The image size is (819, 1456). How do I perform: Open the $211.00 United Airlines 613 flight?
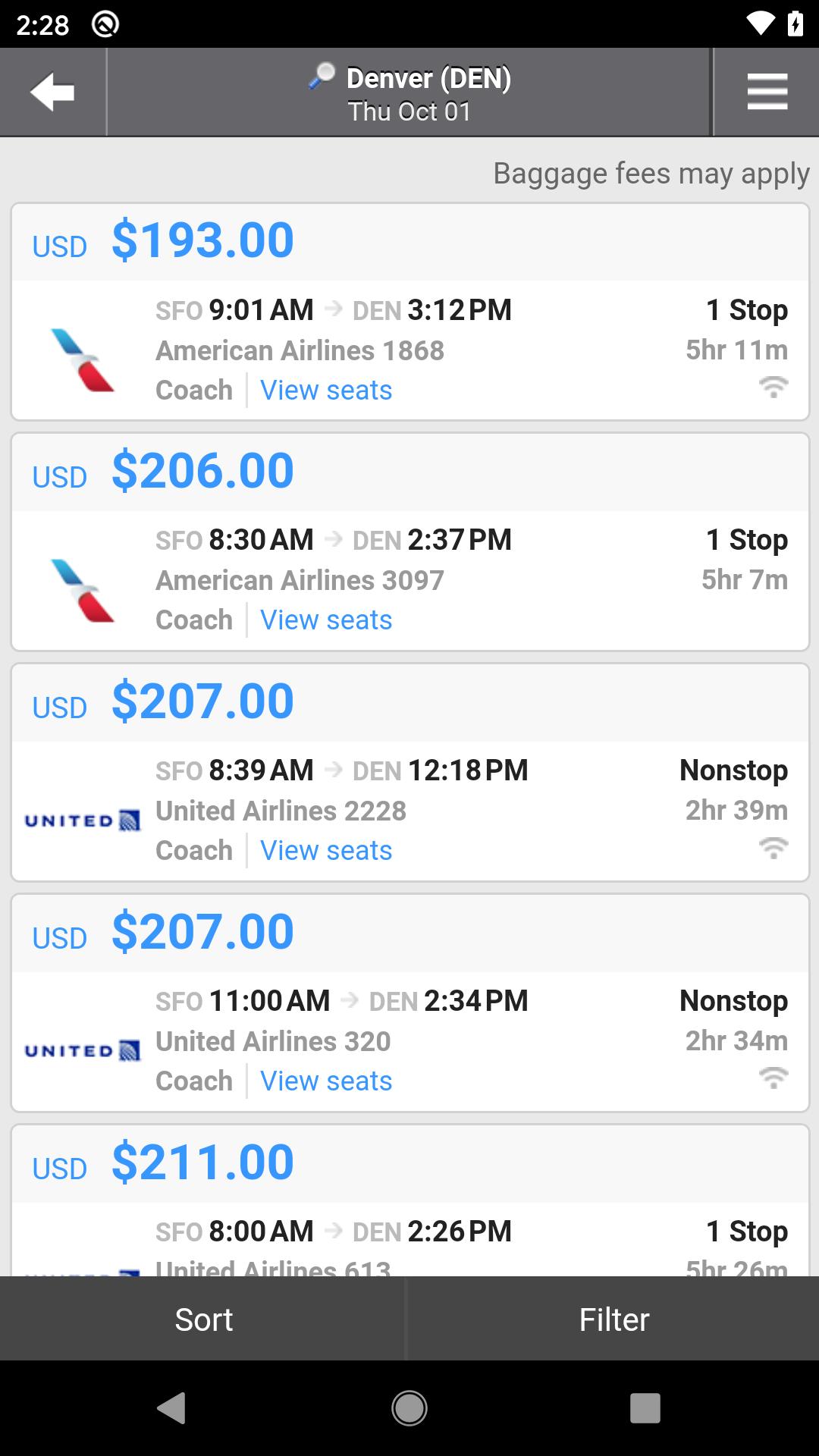pyautogui.click(x=409, y=1200)
